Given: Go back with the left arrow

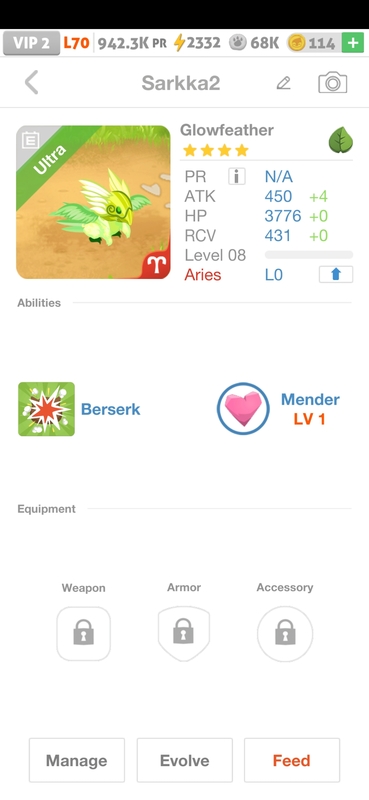Looking at the screenshot, I should point(32,83).
